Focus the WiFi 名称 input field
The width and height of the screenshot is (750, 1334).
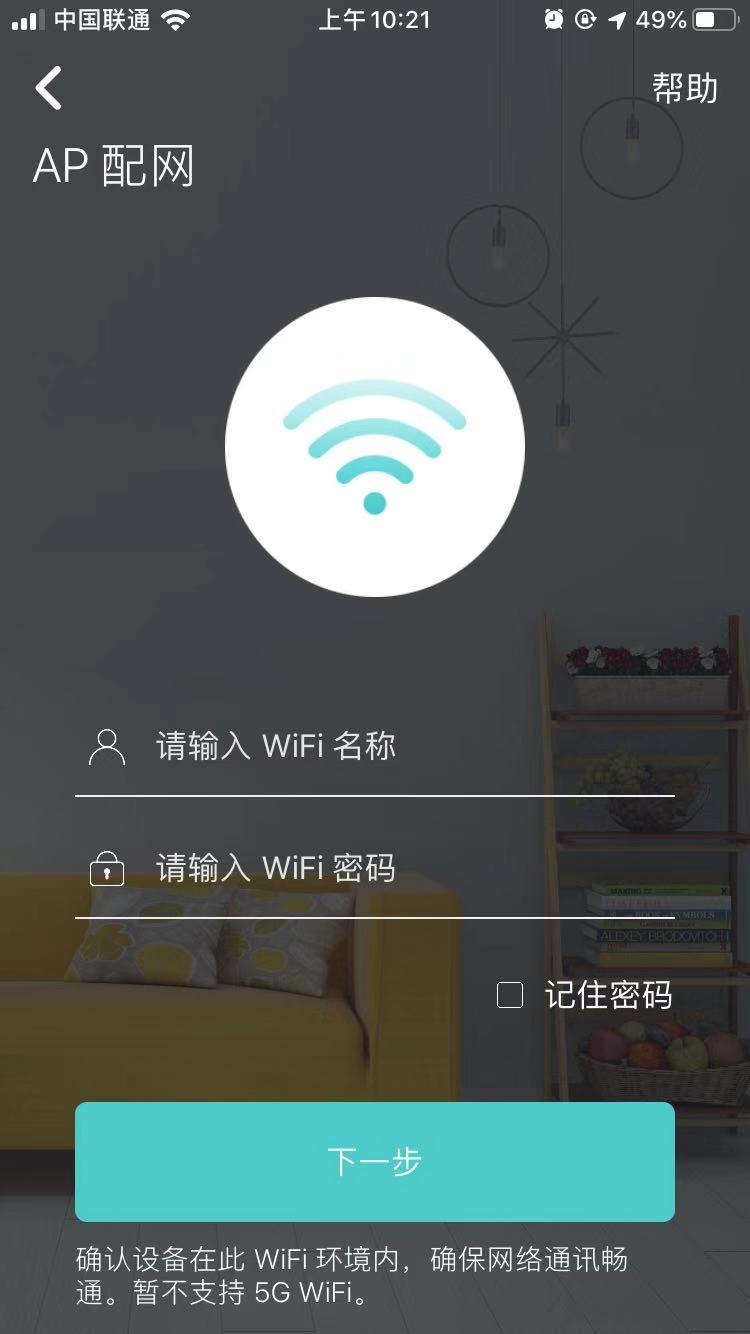[x=400, y=747]
